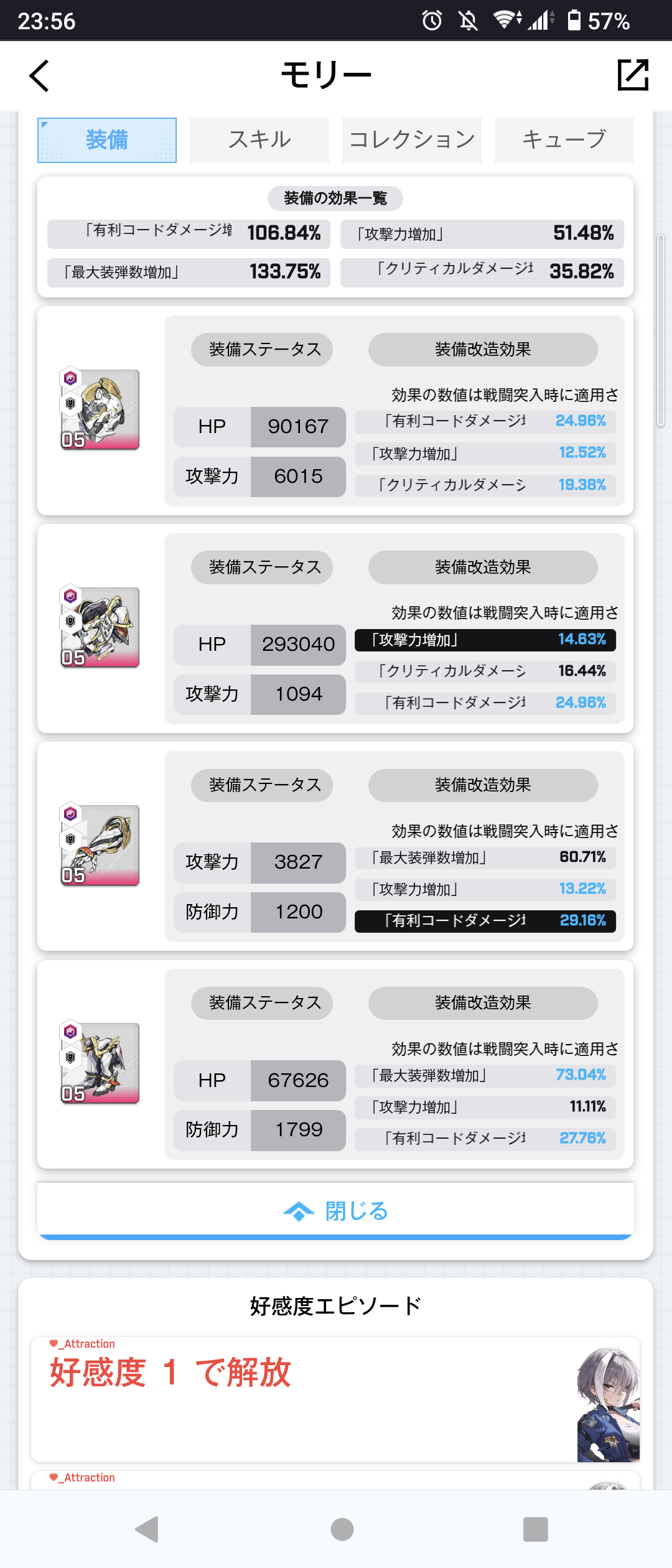
Task: Switch to the スキル tab
Action: click(x=259, y=140)
